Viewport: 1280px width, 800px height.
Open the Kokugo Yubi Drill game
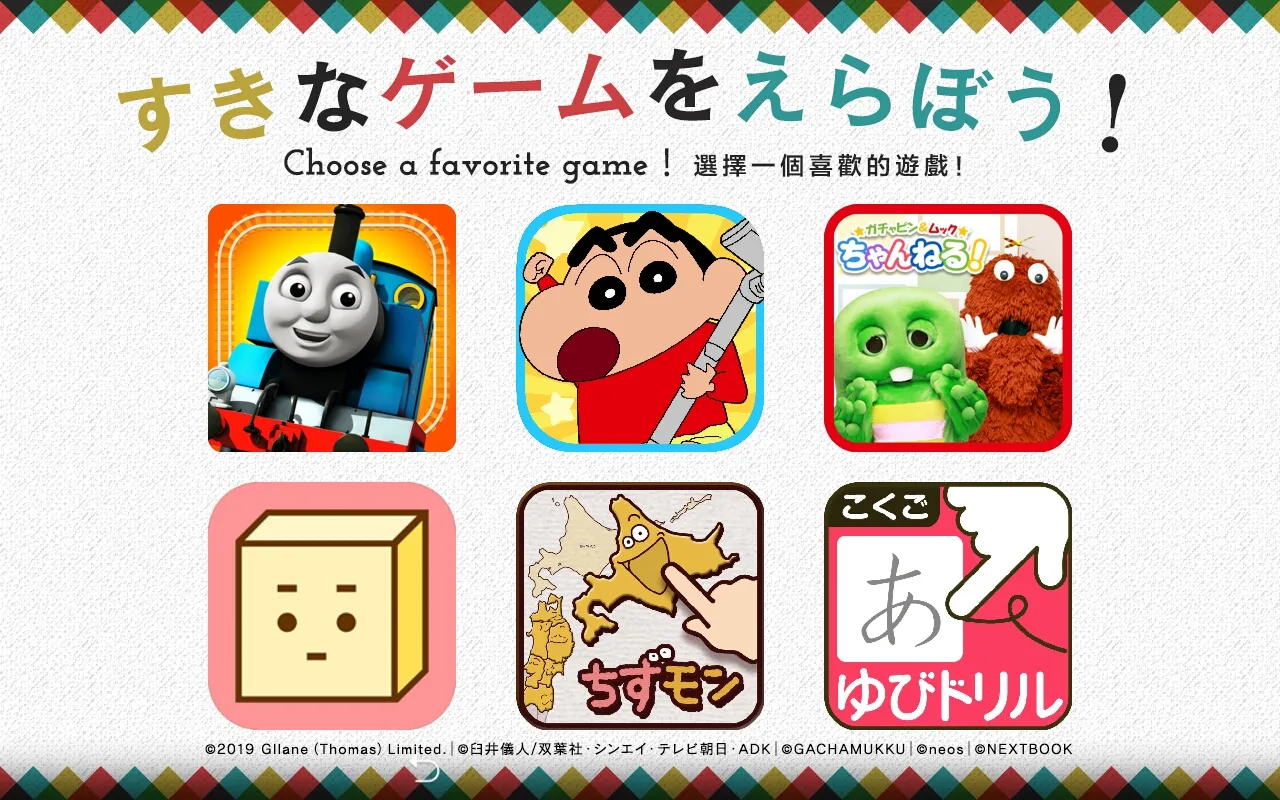(947, 606)
